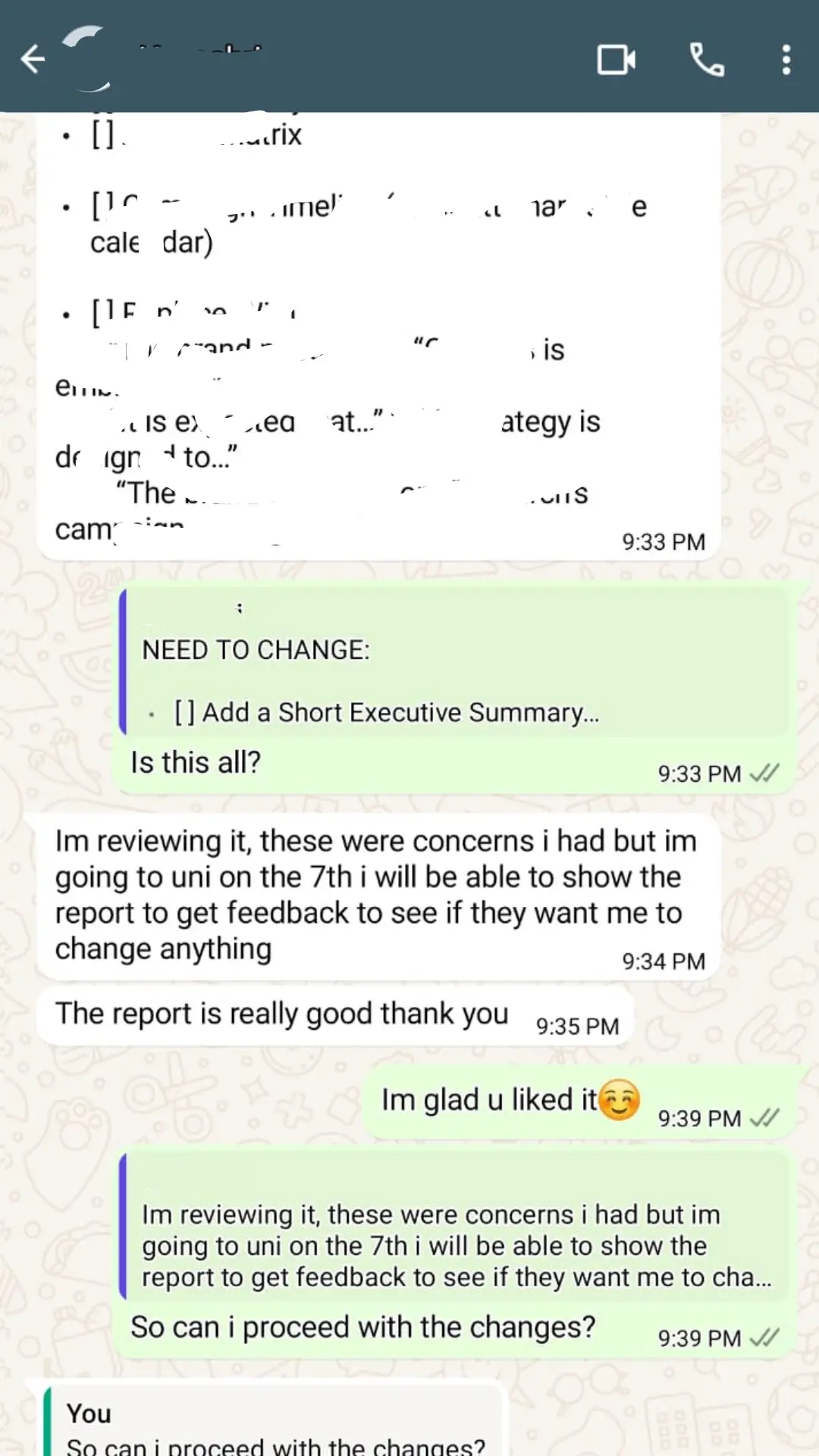Open the overflow menu

(786, 59)
